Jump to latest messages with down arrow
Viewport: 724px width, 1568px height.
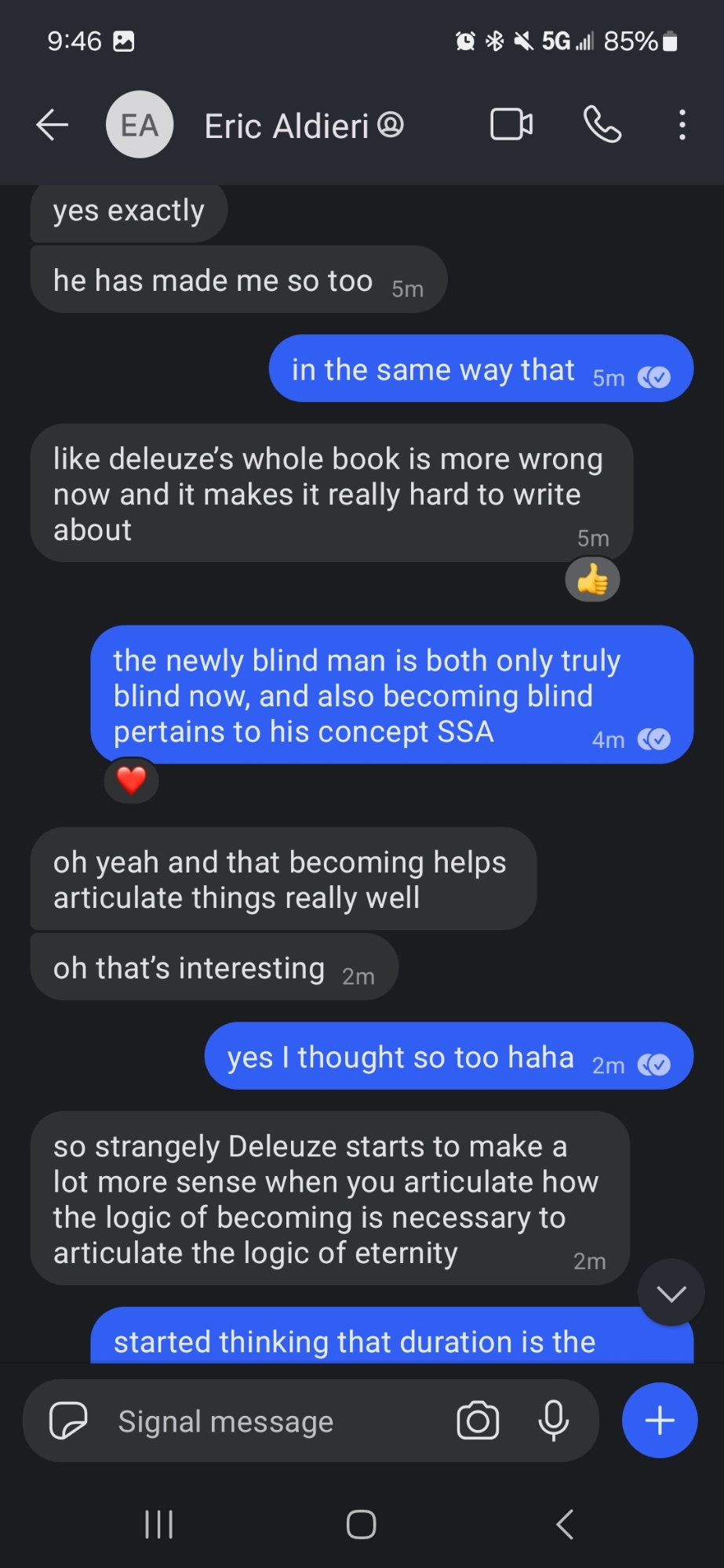point(671,1293)
